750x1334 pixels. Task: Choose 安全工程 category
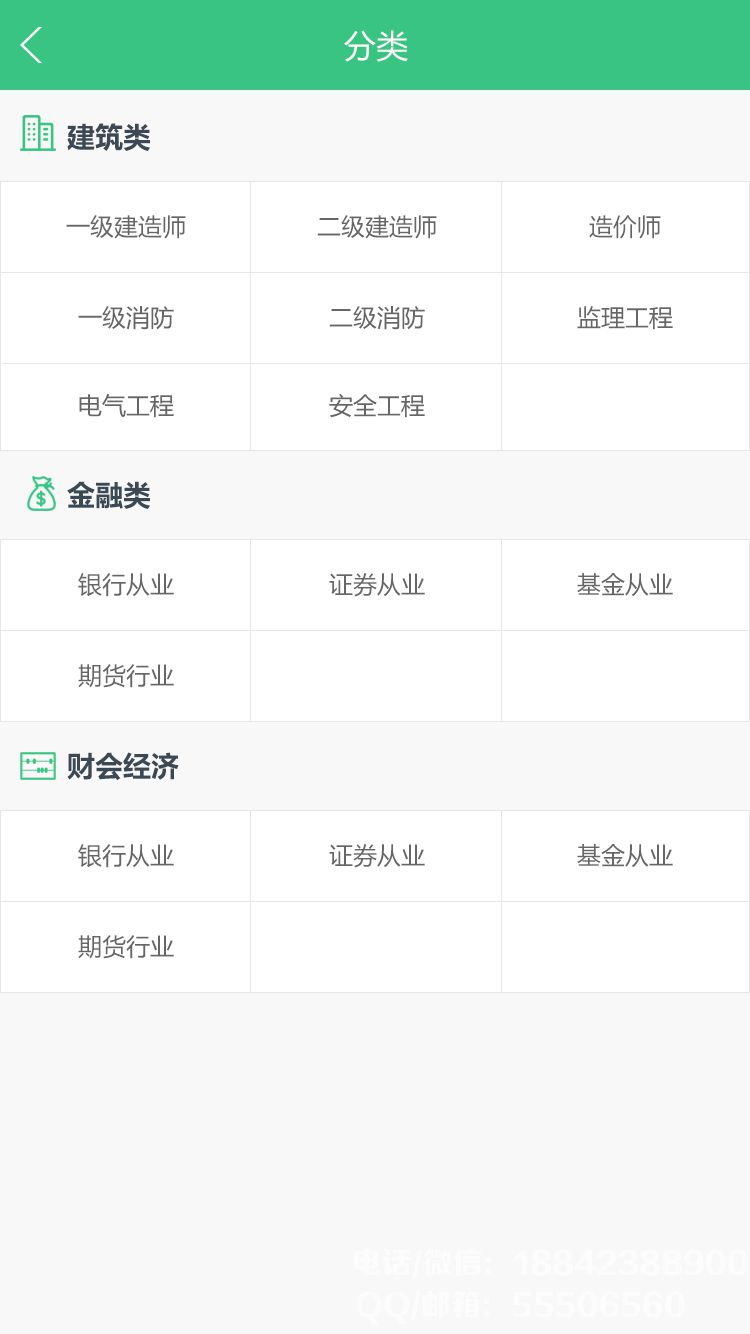(376, 406)
